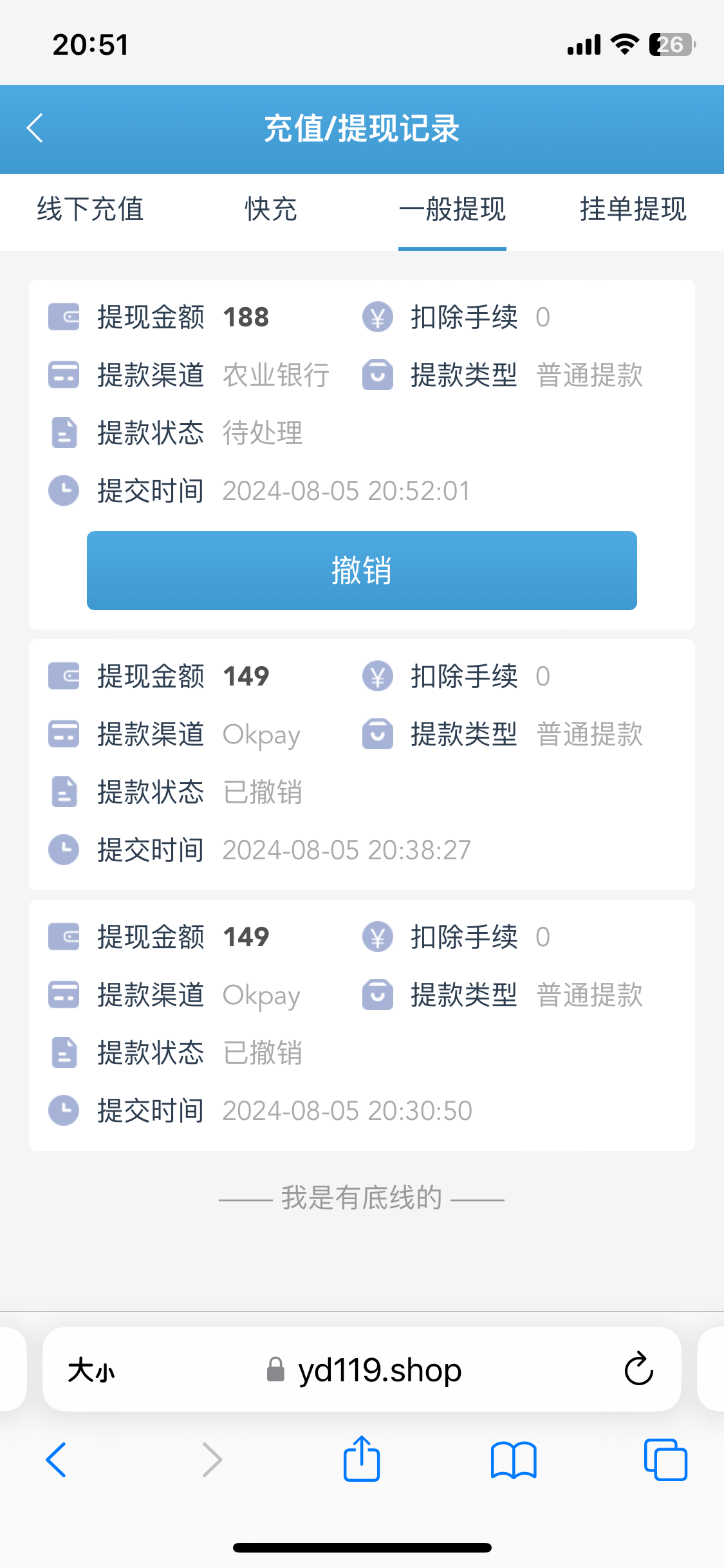Tap the back arrow beside 充值/提现记录
The height and width of the screenshot is (1568, 724).
pos(35,129)
